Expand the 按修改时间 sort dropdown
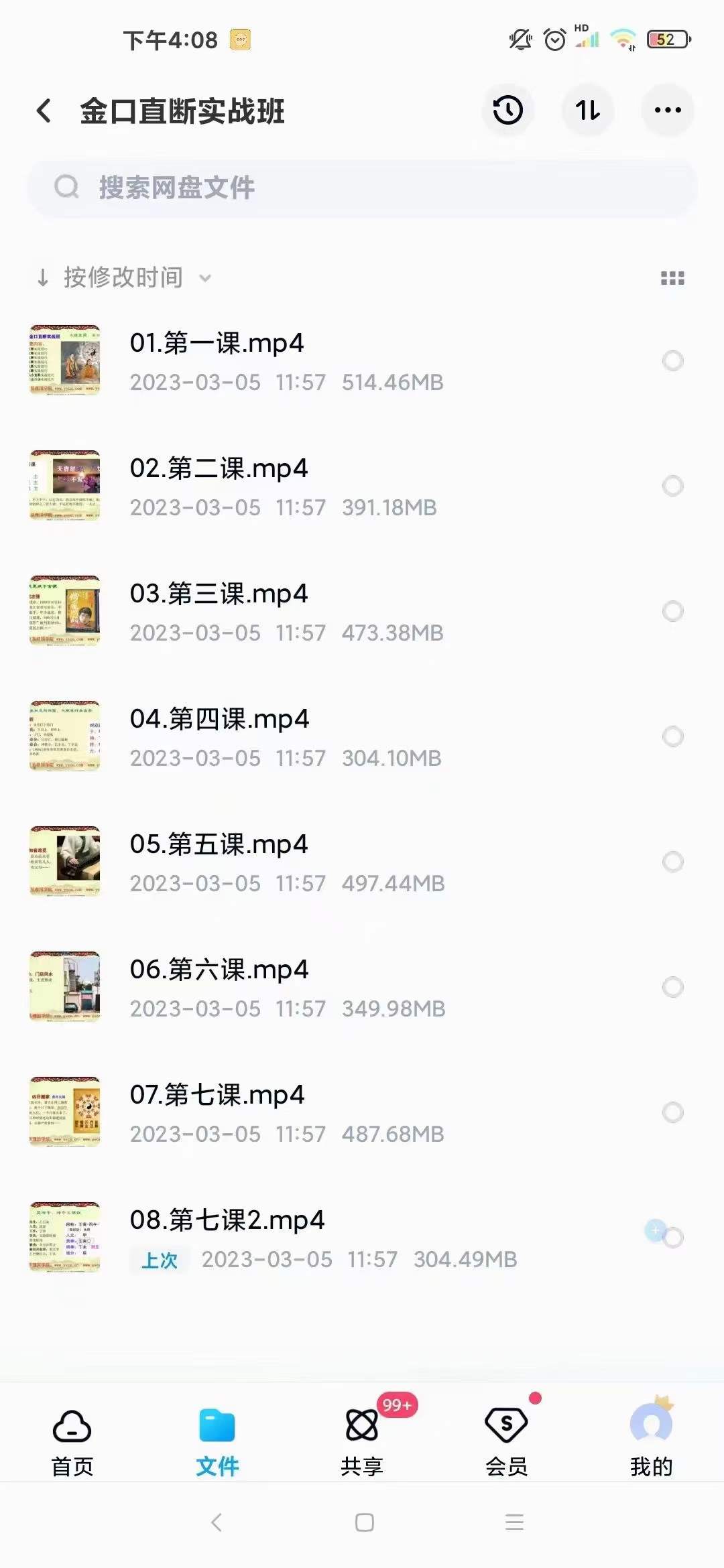The height and width of the screenshot is (1568, 724). click(x=124, y=277)
